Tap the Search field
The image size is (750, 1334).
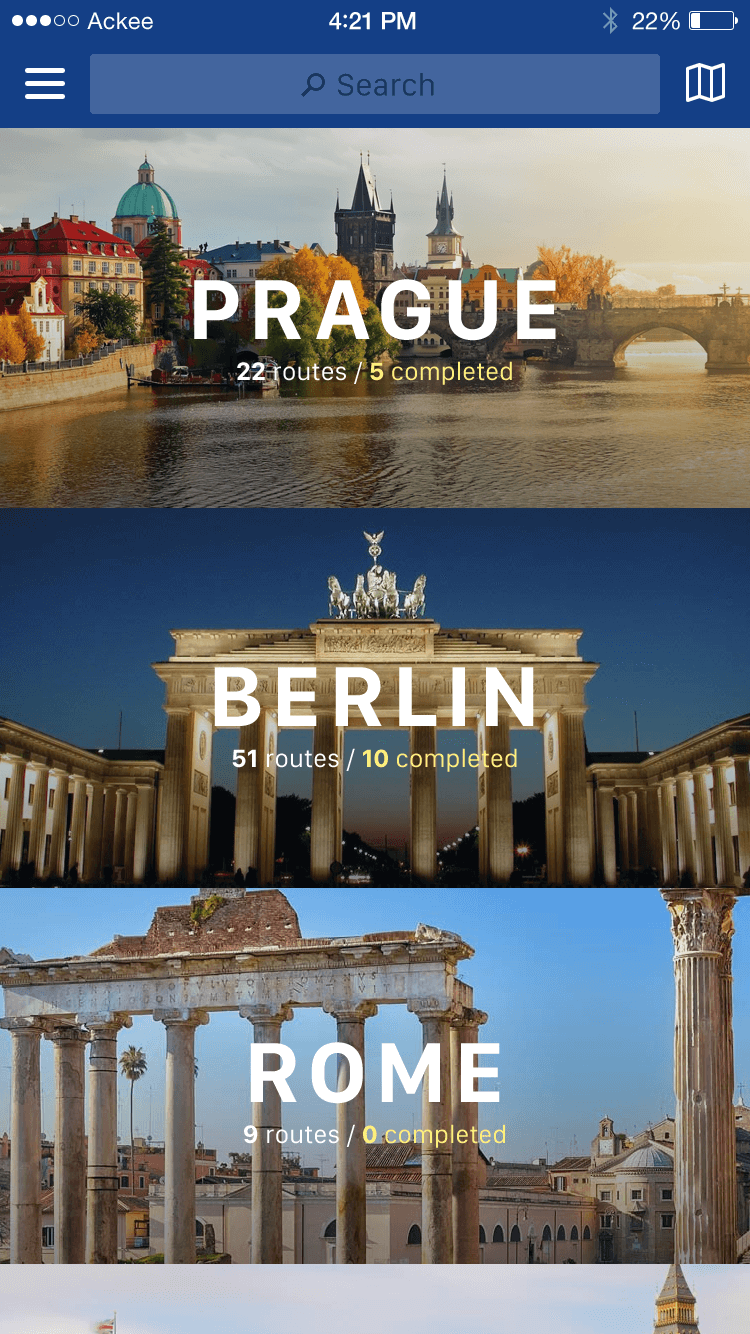(x=374, y=84)
